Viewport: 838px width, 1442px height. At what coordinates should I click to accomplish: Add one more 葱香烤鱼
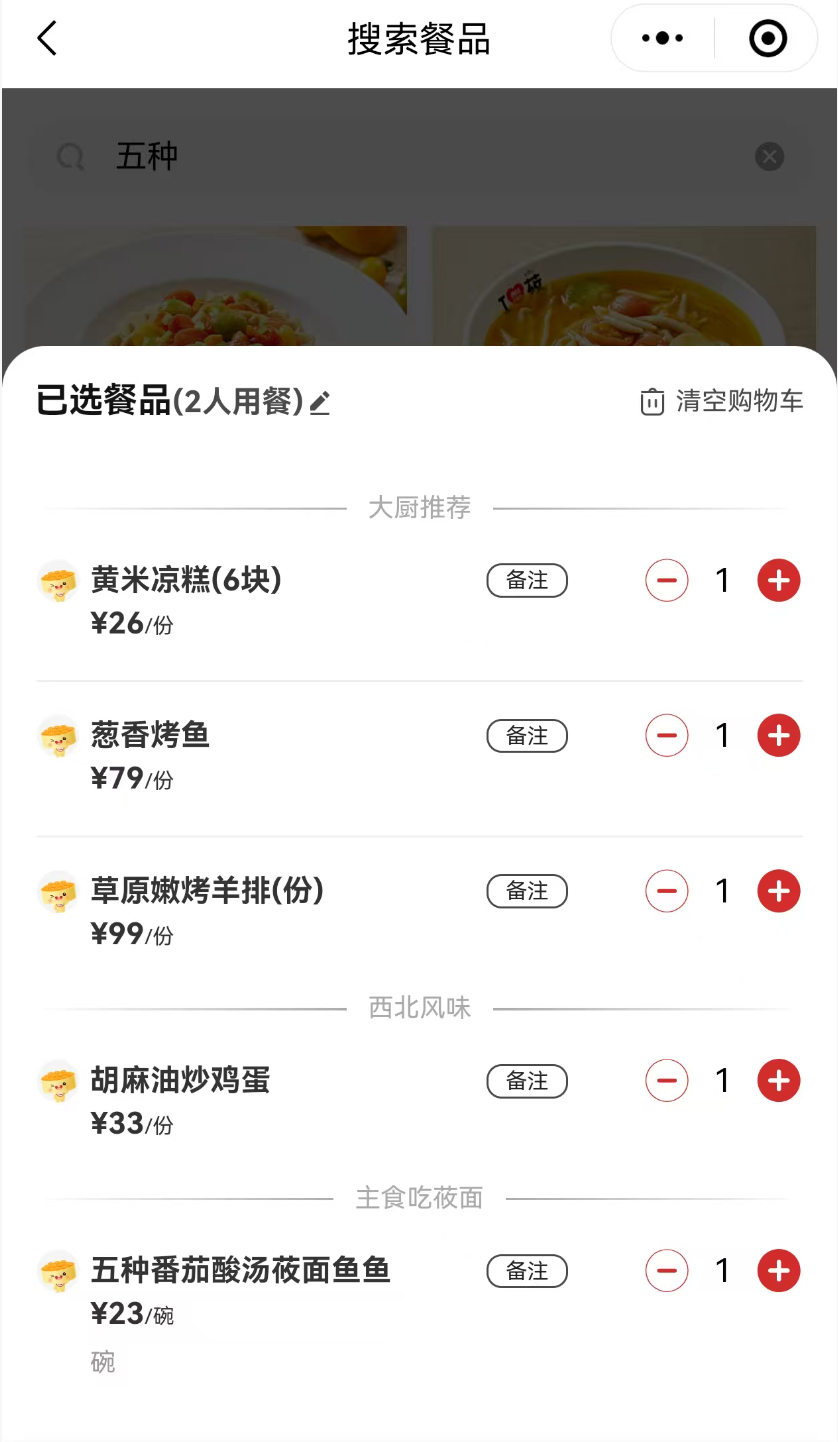(x=779, y=736)
